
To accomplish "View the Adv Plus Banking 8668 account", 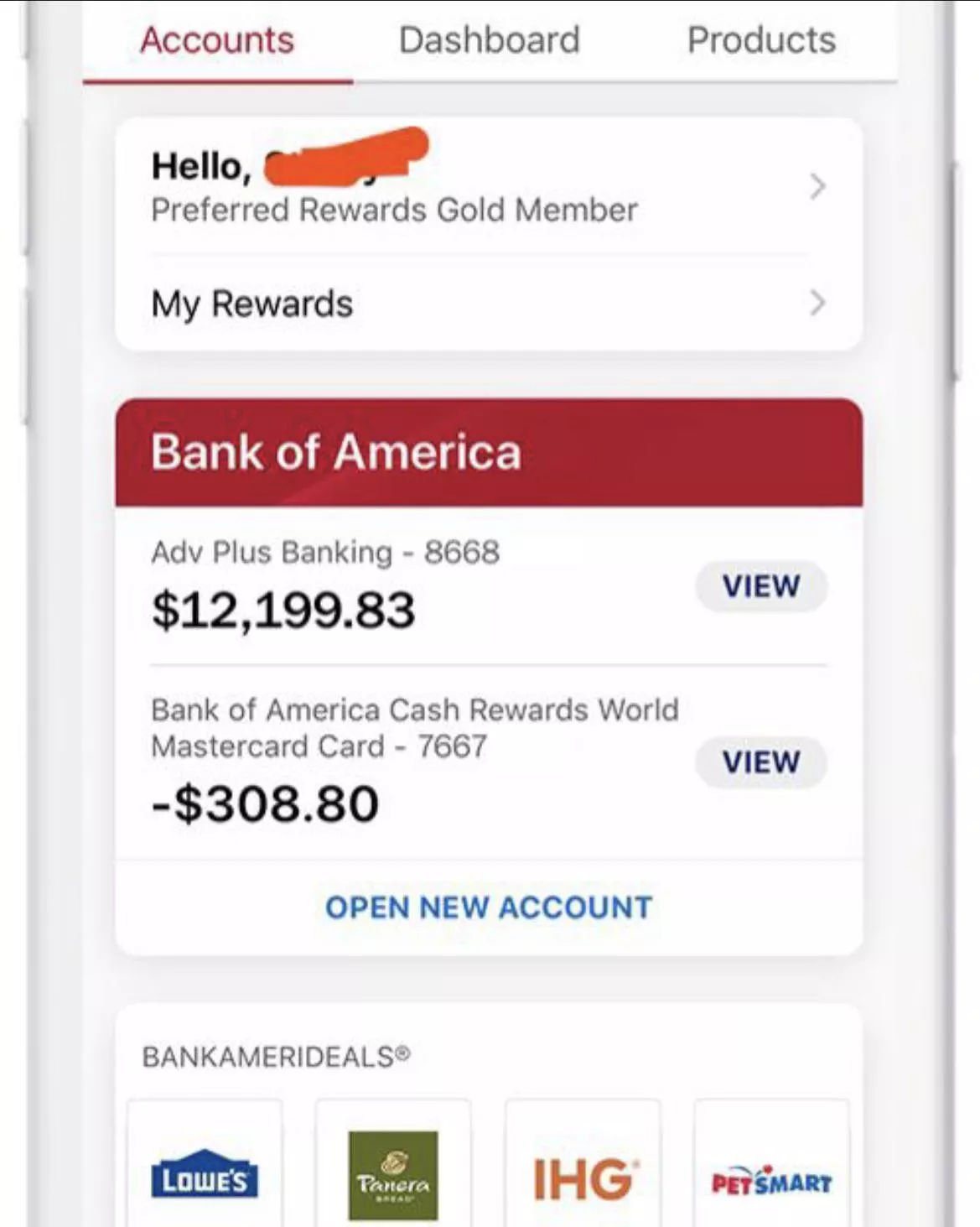I will pyautogui.click(x=760, y=586).
